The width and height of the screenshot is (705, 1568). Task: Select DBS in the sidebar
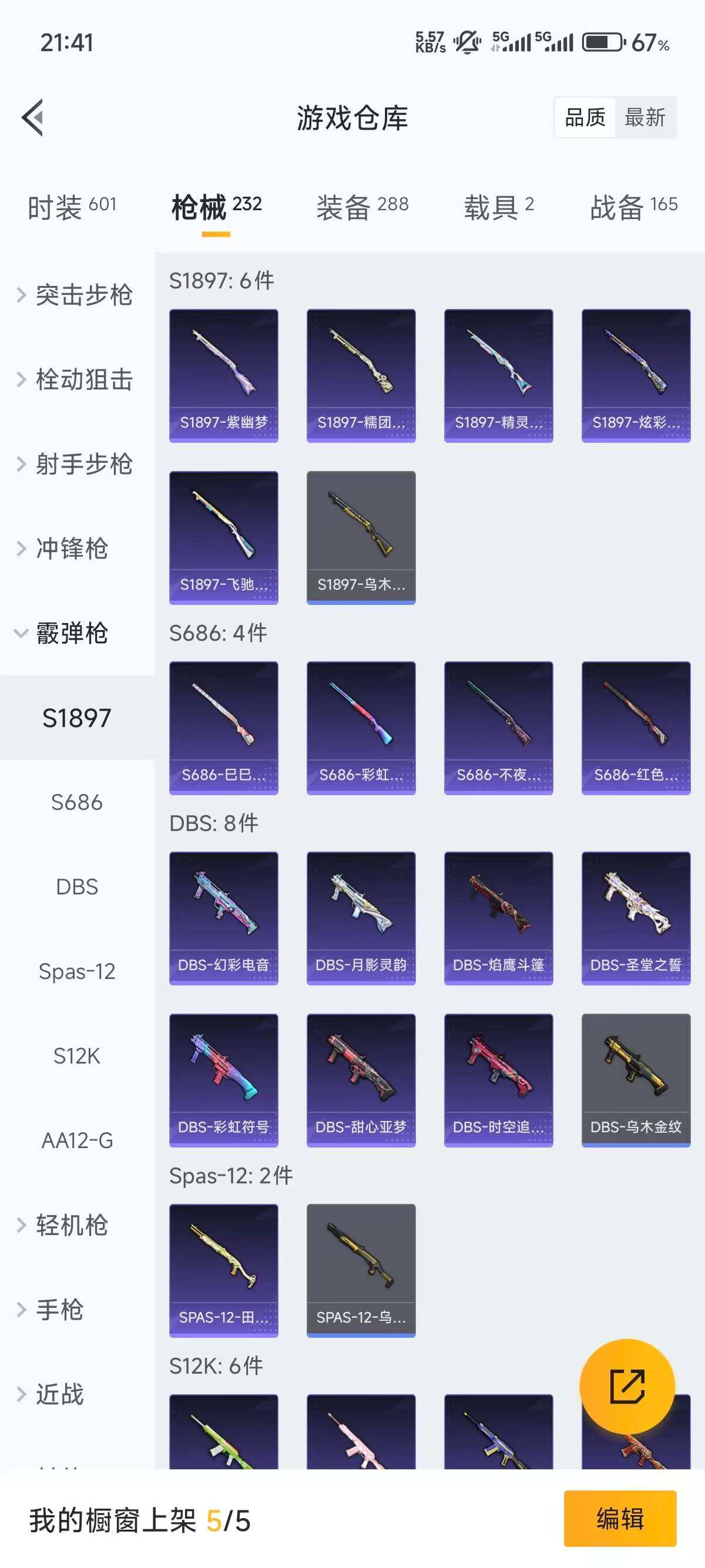77,887
